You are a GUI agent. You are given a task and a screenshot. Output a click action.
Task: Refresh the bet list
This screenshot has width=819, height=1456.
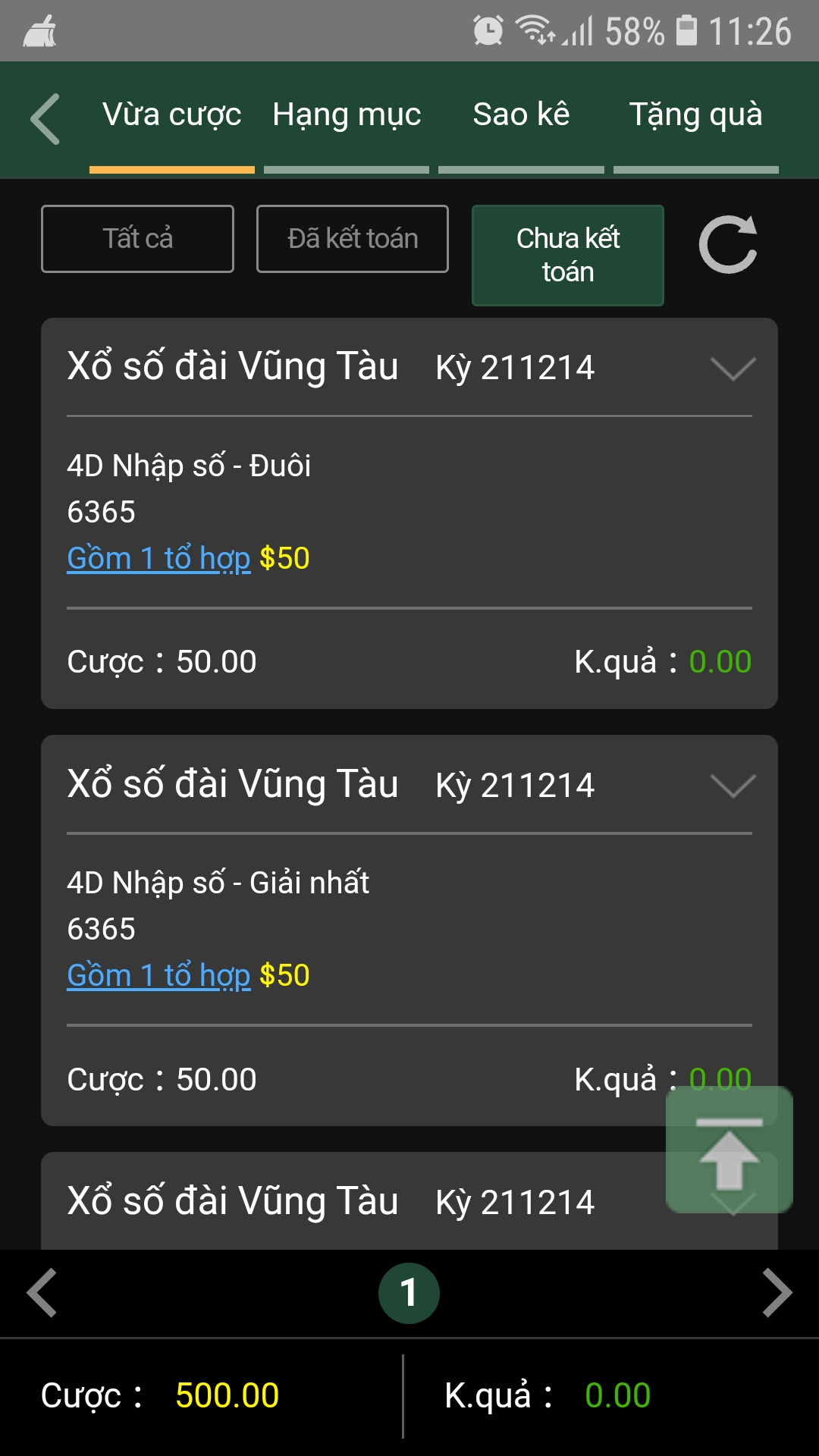[x=728, y=244]
